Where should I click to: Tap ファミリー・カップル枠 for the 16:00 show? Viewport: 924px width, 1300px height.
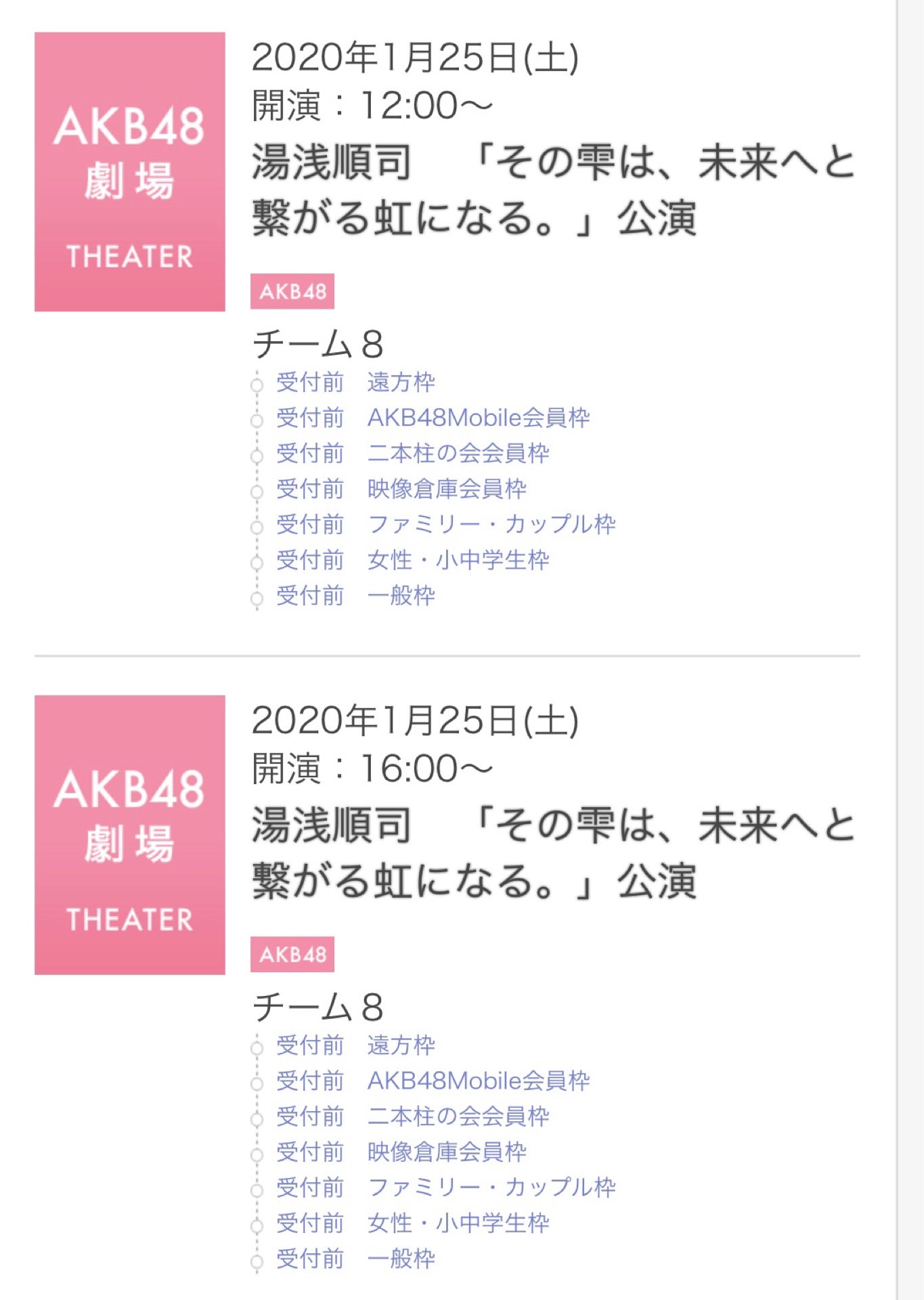[x=445, y=1188]
